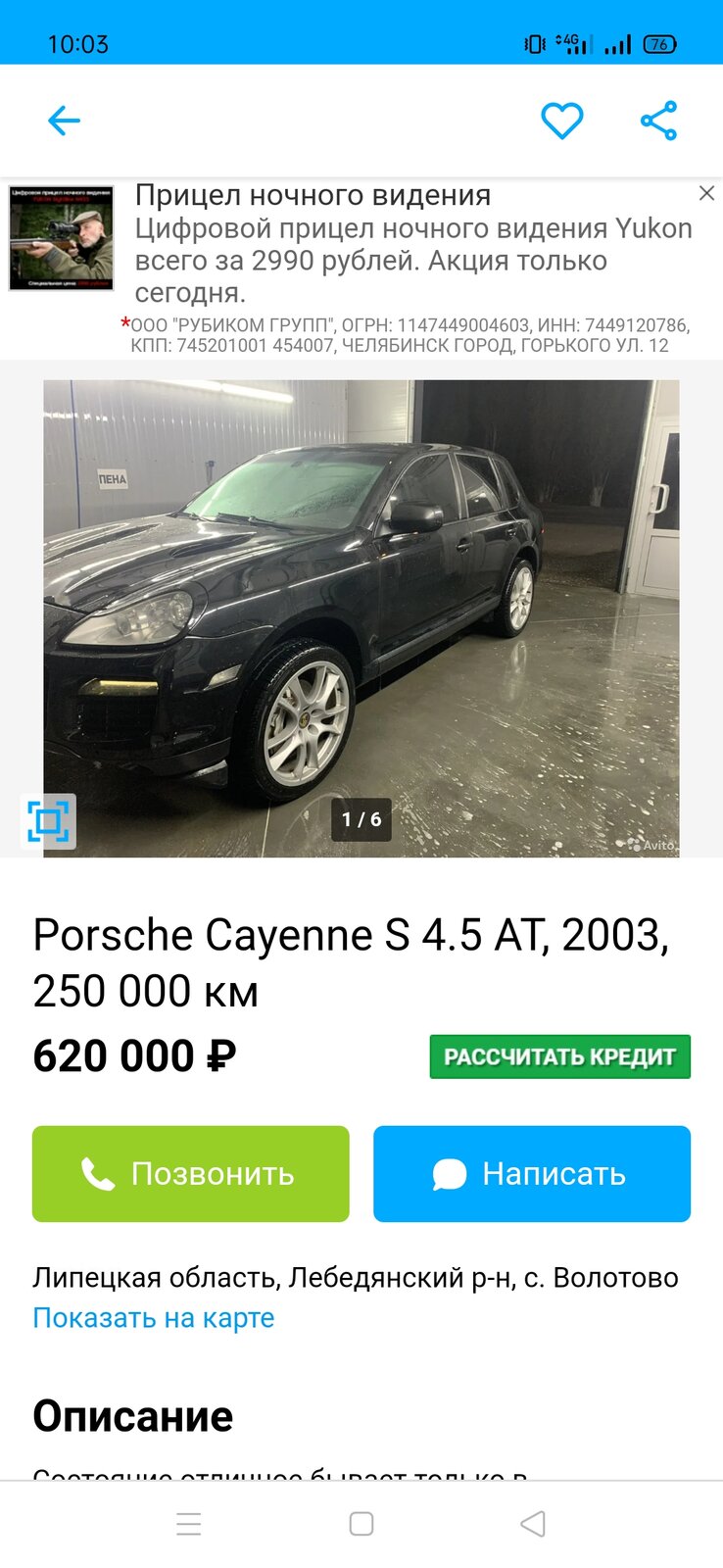Expand the photo to fullscreen
This screenshot has height=1568, width=723.
point(48,821)
